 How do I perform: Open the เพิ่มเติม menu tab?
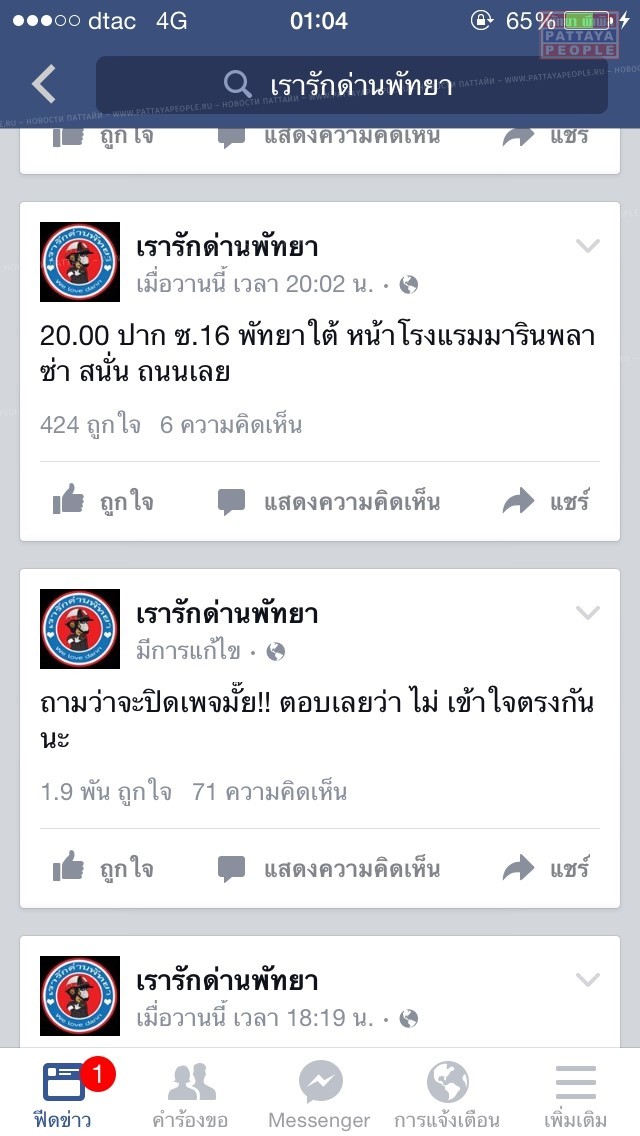pos(575,1093)
